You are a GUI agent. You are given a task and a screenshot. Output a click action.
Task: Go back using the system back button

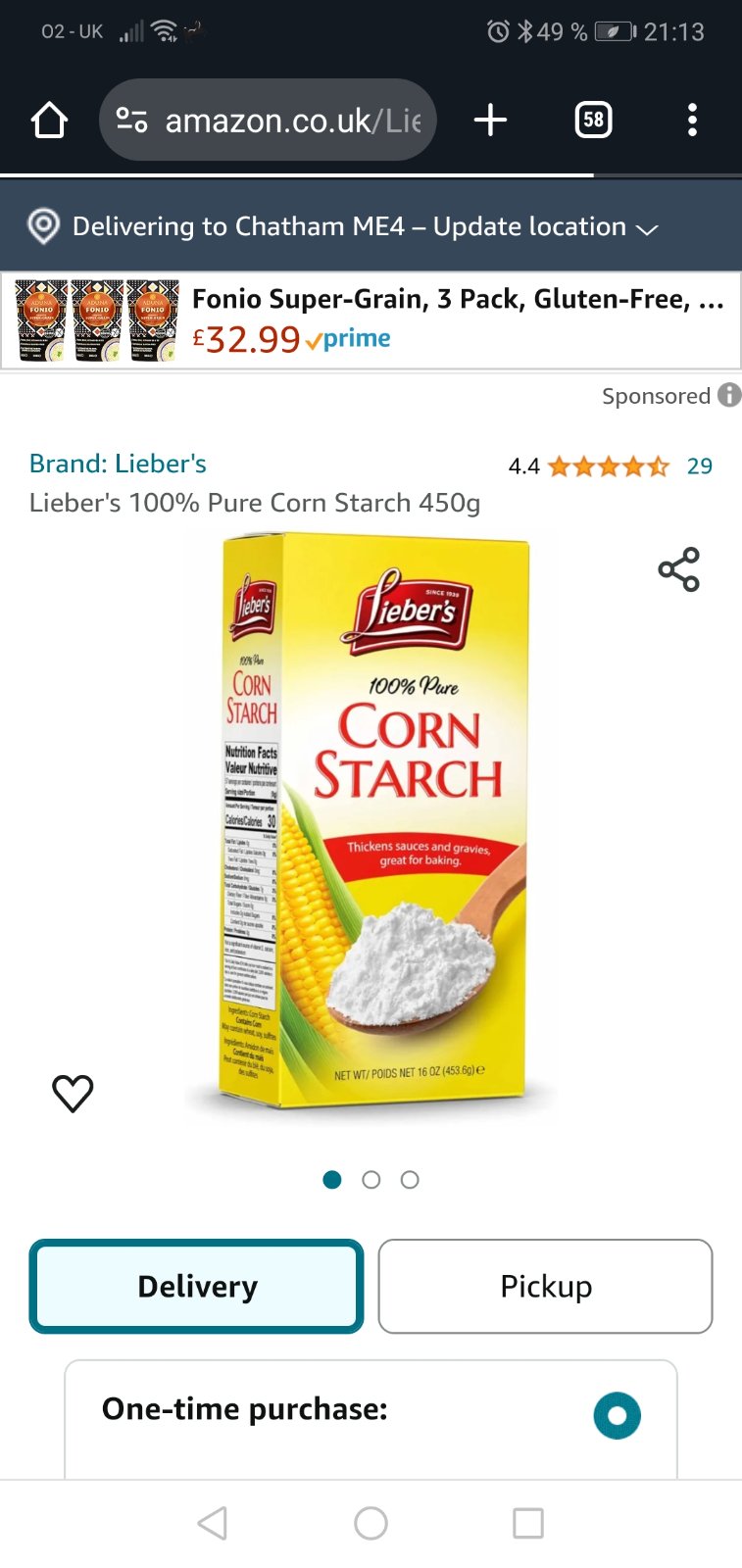(x=213, y=1523)
